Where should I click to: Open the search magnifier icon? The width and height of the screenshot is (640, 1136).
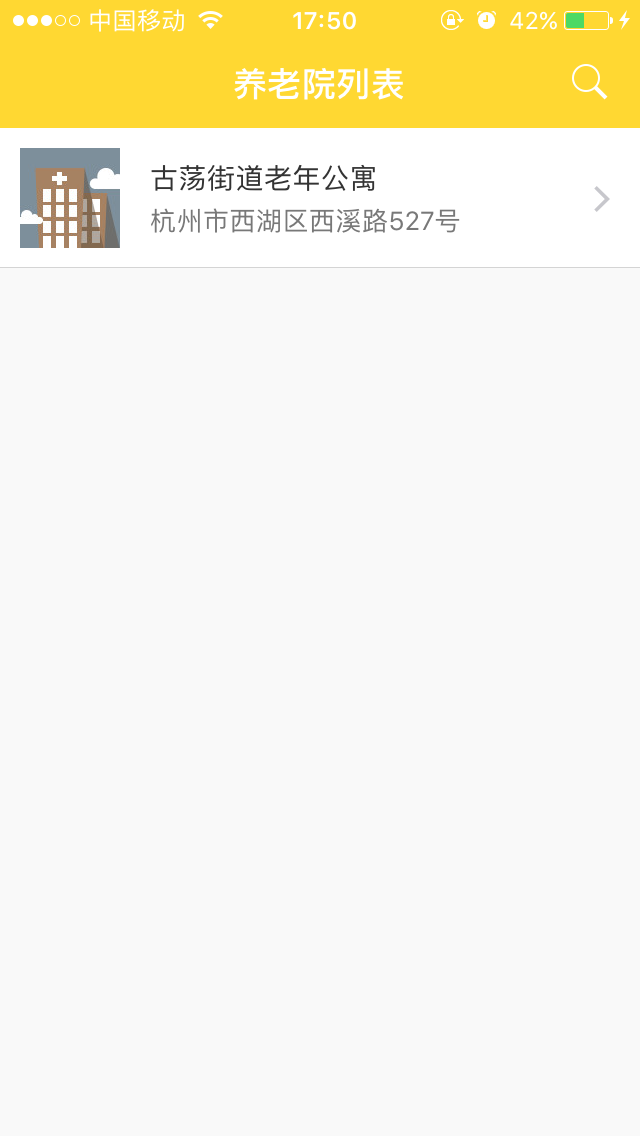(x=589, y=82)
